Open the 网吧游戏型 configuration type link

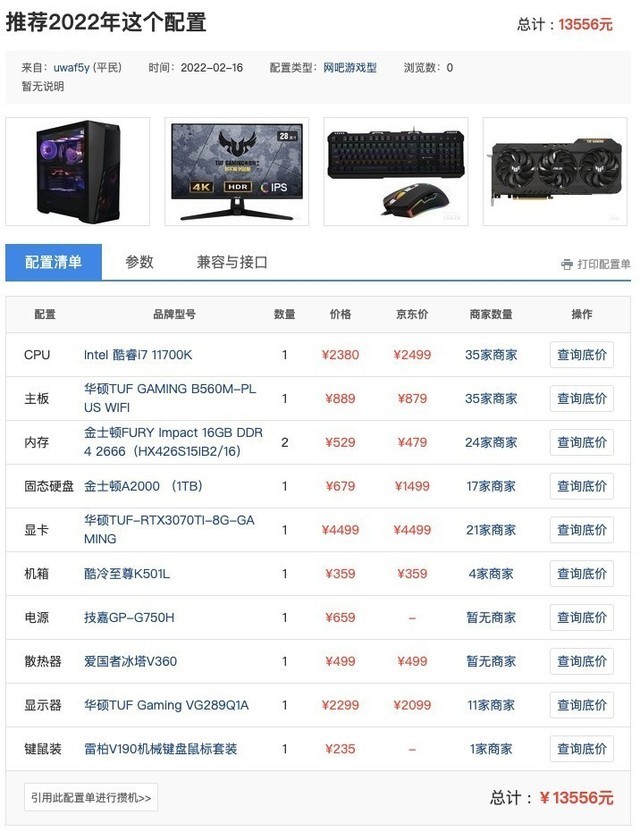(350, 68)
